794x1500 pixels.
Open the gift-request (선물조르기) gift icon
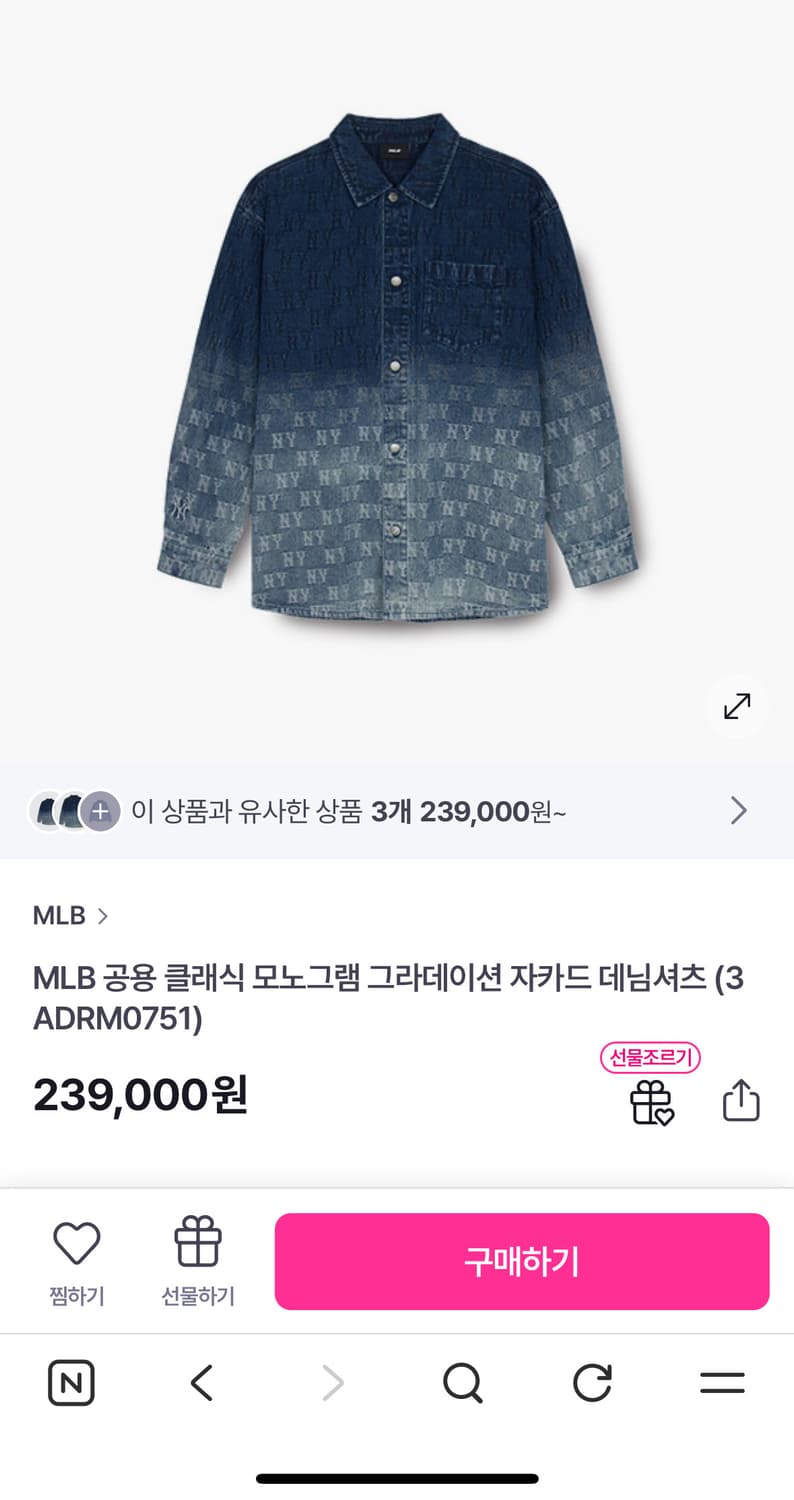(654, 1103)
